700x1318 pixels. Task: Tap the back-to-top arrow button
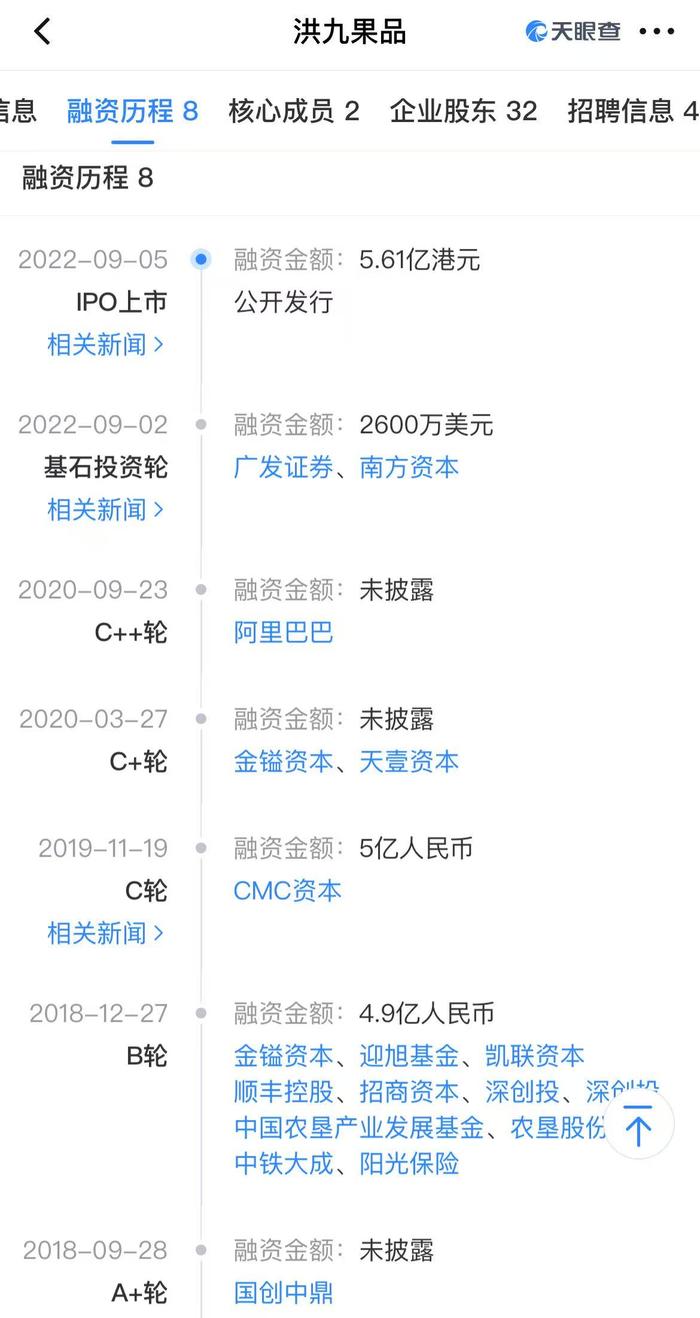[x=639, y=1125]
